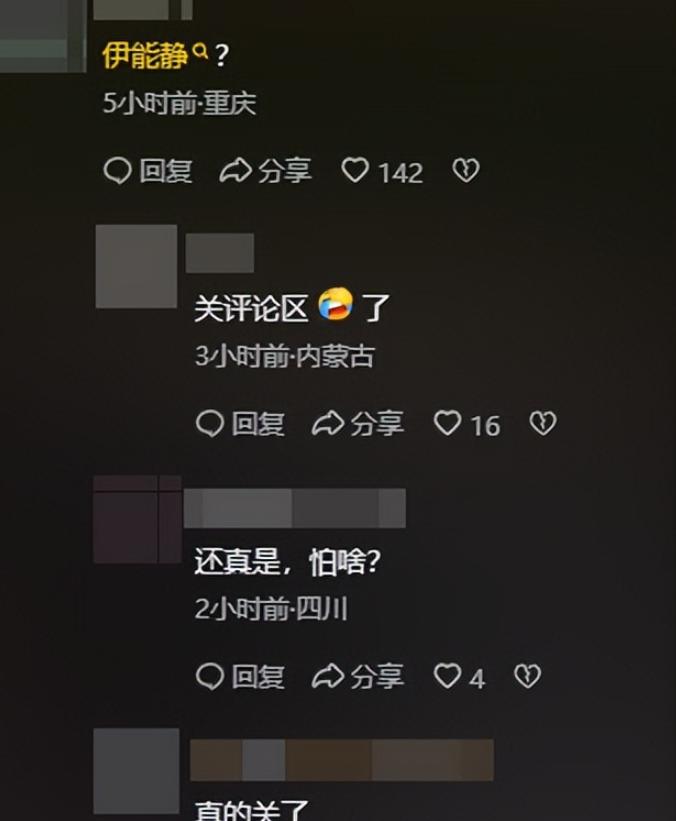Dislike the 关评论区了 comment

click(542, 424)
